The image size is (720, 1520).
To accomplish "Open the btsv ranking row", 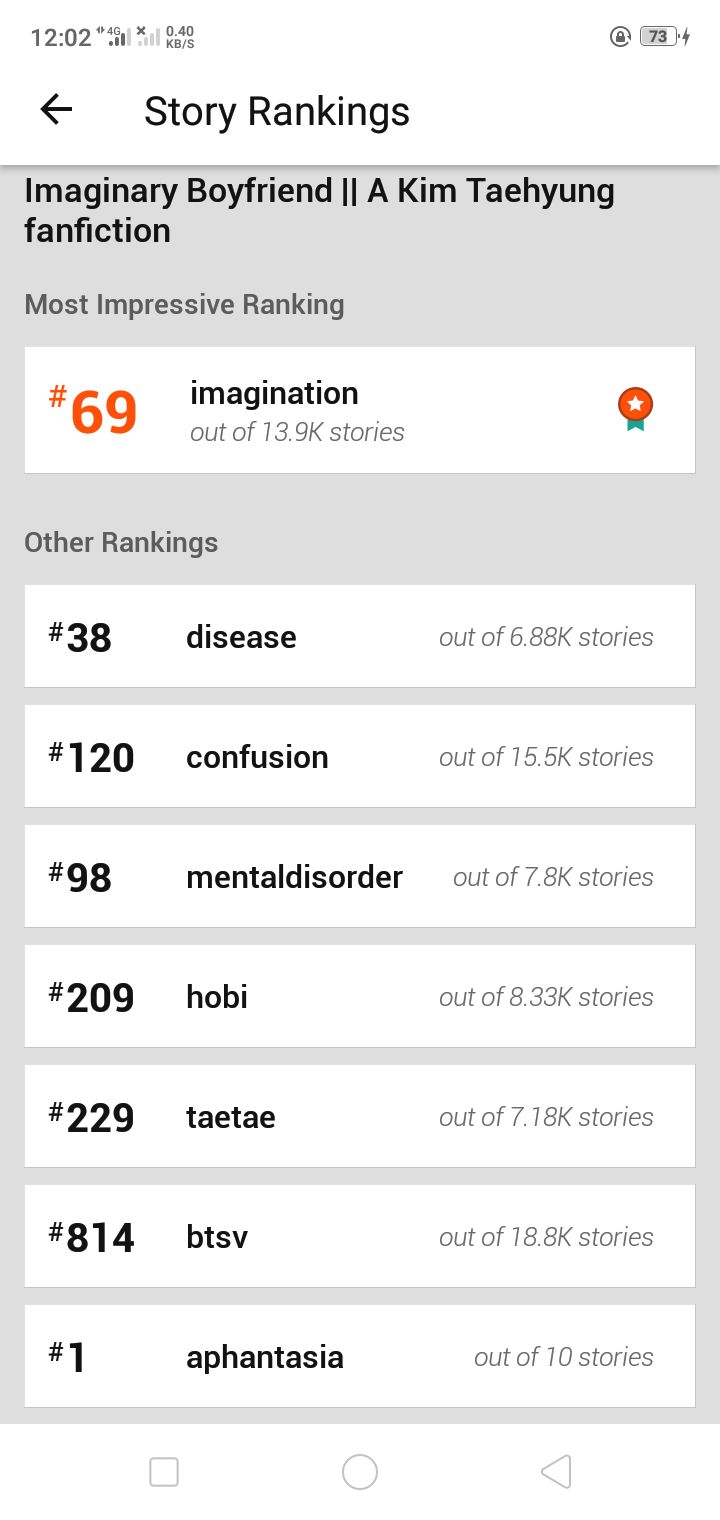I will pos(360,1236).
